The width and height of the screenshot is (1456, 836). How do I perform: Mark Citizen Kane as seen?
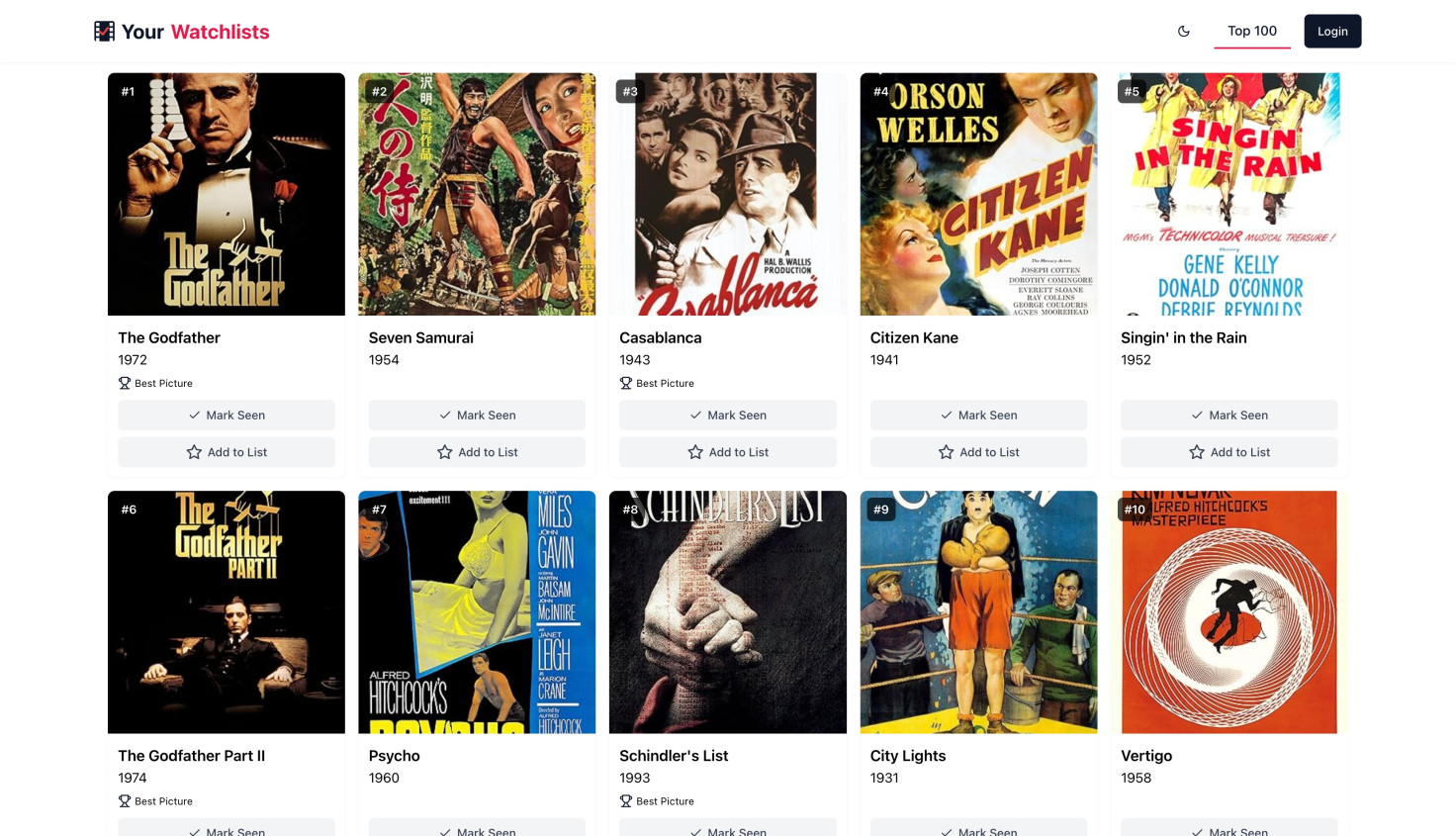click(978, 416)
